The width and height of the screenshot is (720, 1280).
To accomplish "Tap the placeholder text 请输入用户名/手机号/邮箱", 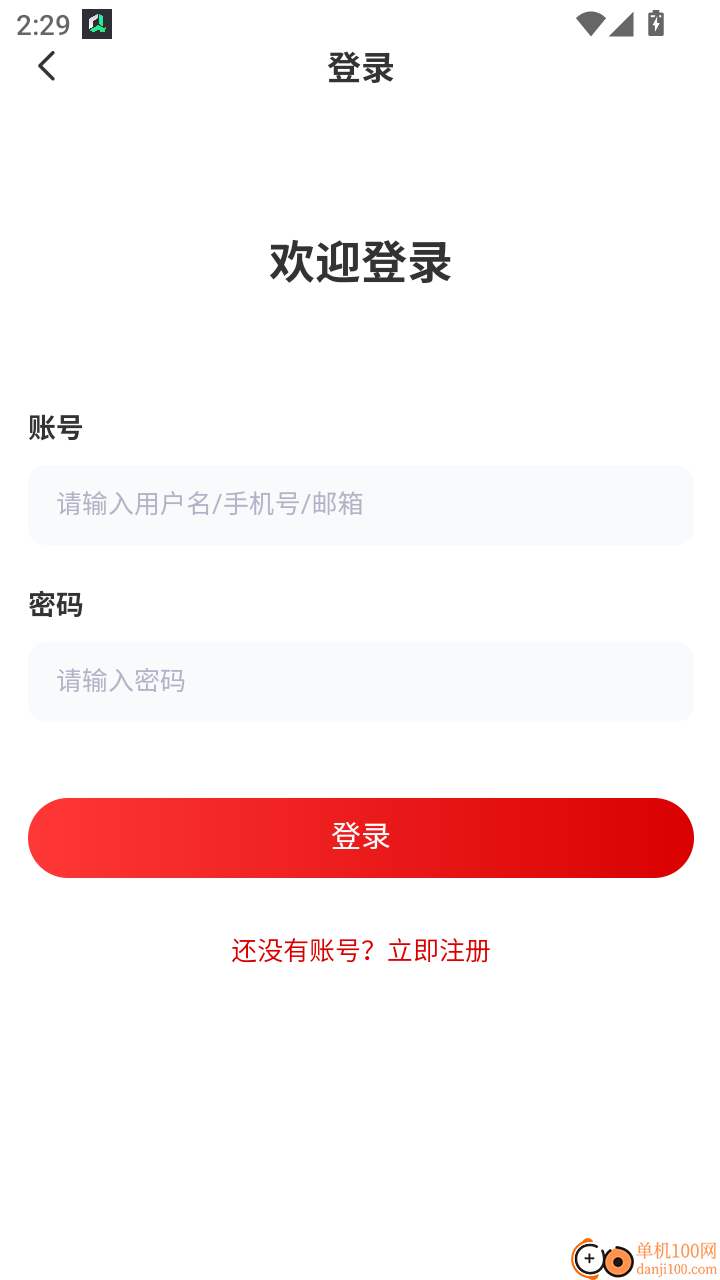I will (x=210, y=504).
